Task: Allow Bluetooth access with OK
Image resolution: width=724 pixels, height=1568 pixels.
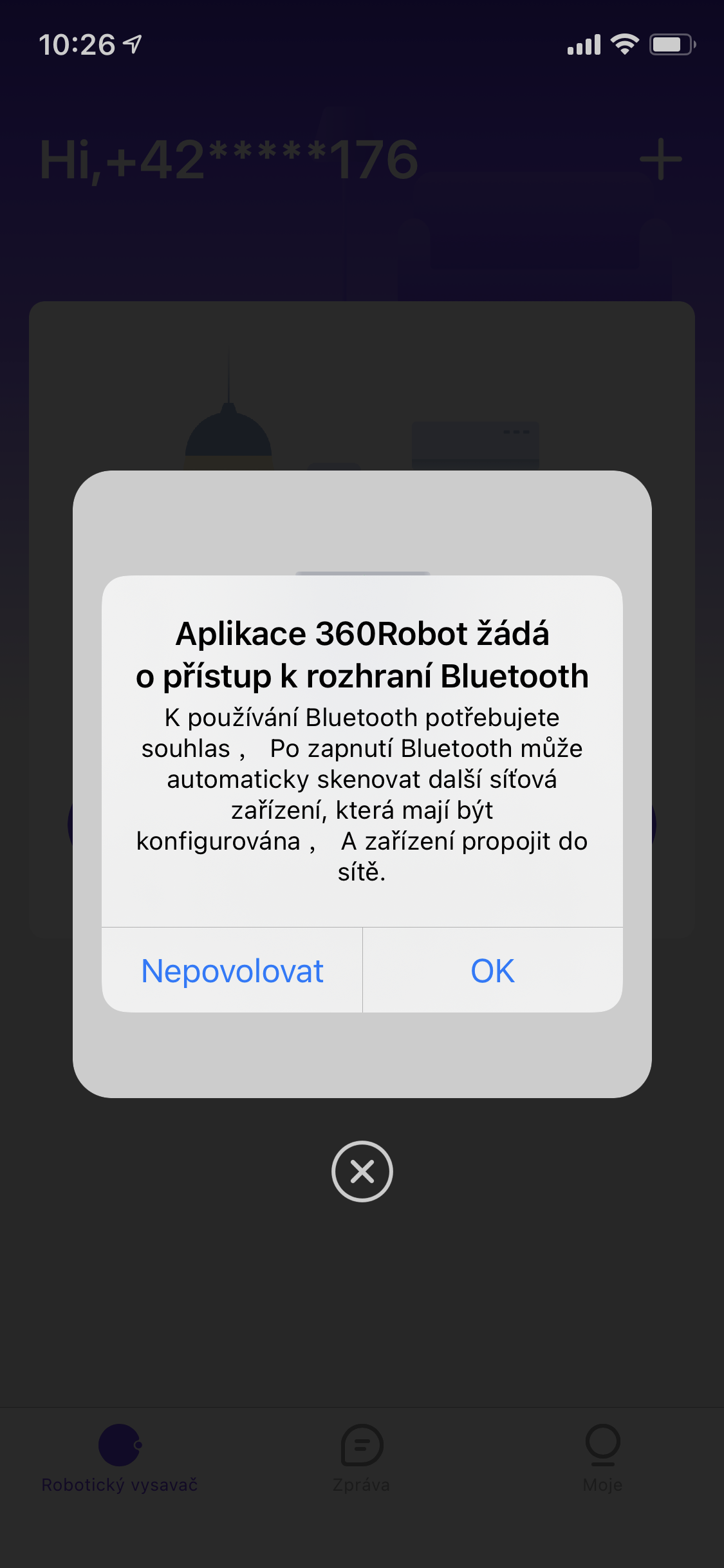Action: (x=492, y=971)
